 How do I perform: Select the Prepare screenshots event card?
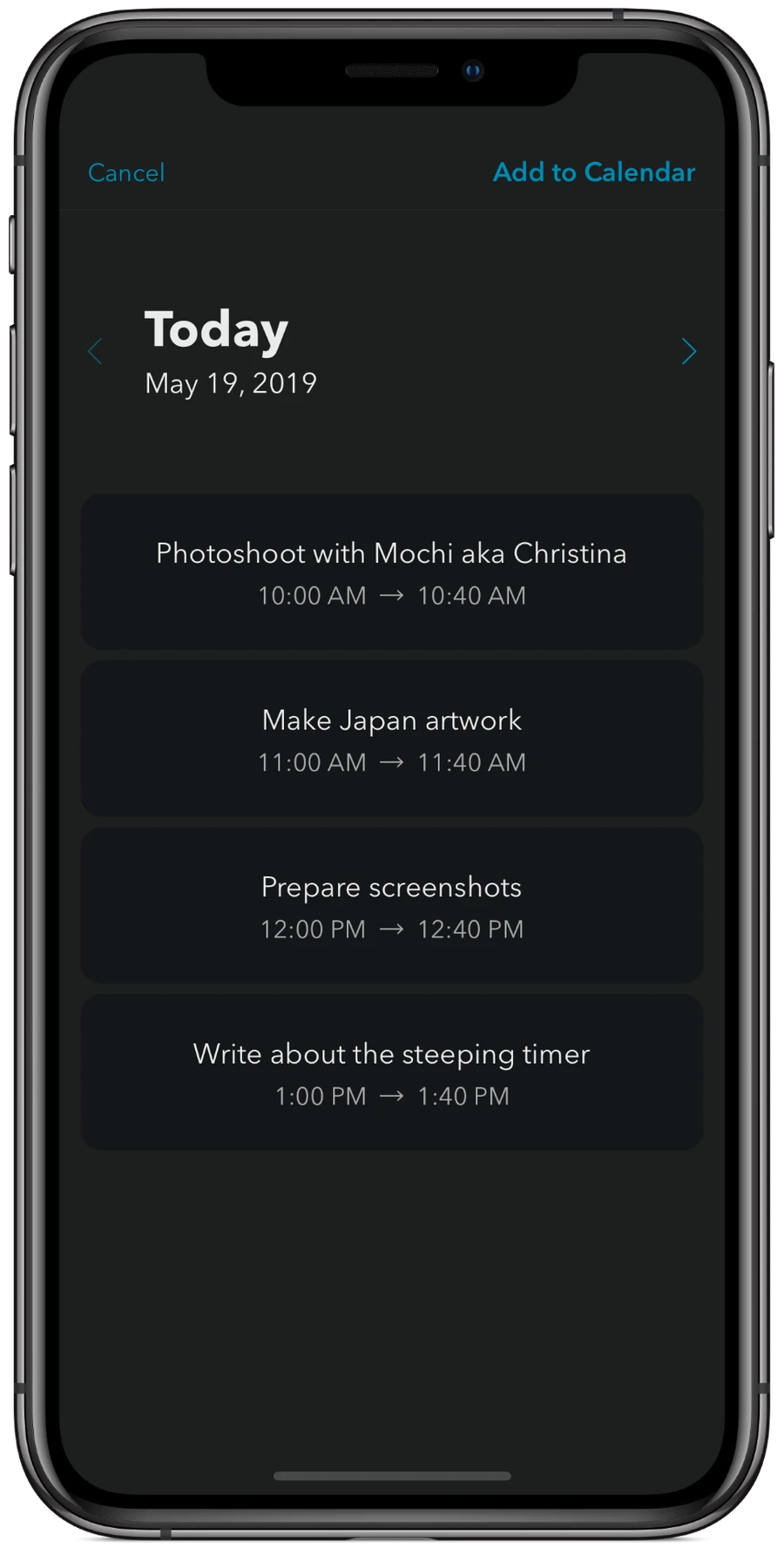click(391, 905)
